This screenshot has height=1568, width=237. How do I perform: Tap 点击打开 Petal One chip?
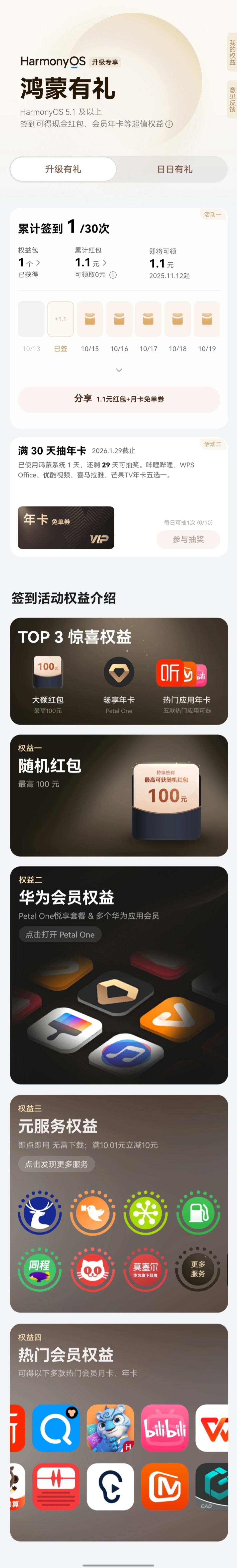(x=60, y=934)
